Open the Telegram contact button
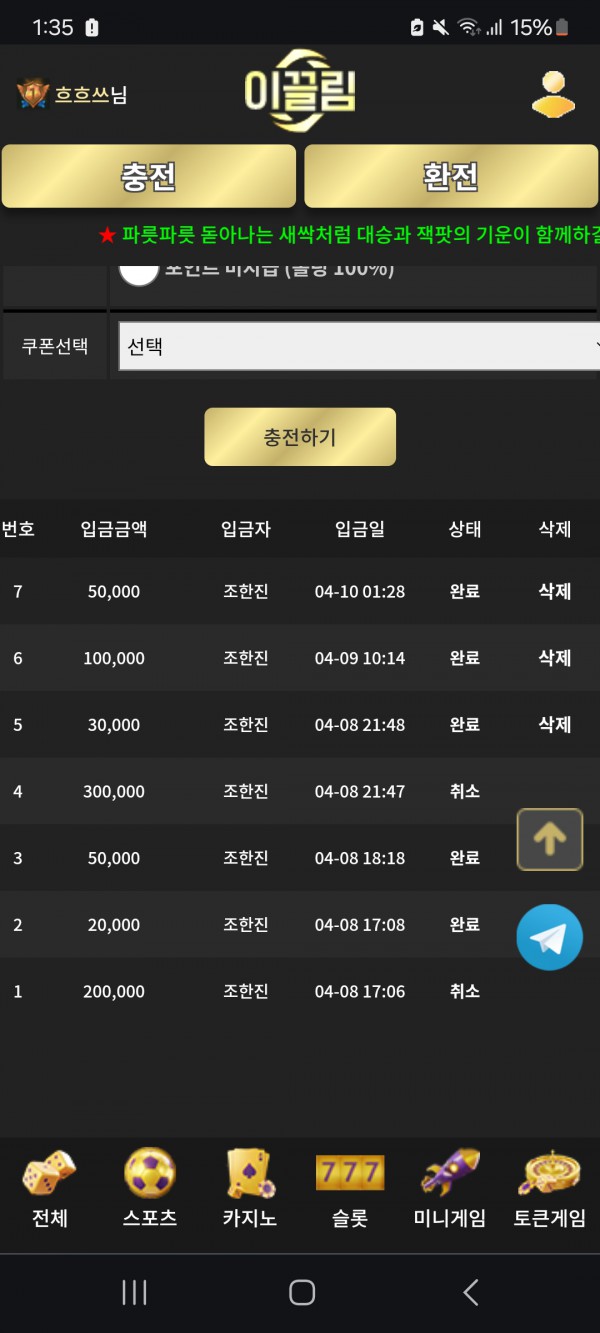Screen dimensions: 600x1333 click(x=549, y=937)
